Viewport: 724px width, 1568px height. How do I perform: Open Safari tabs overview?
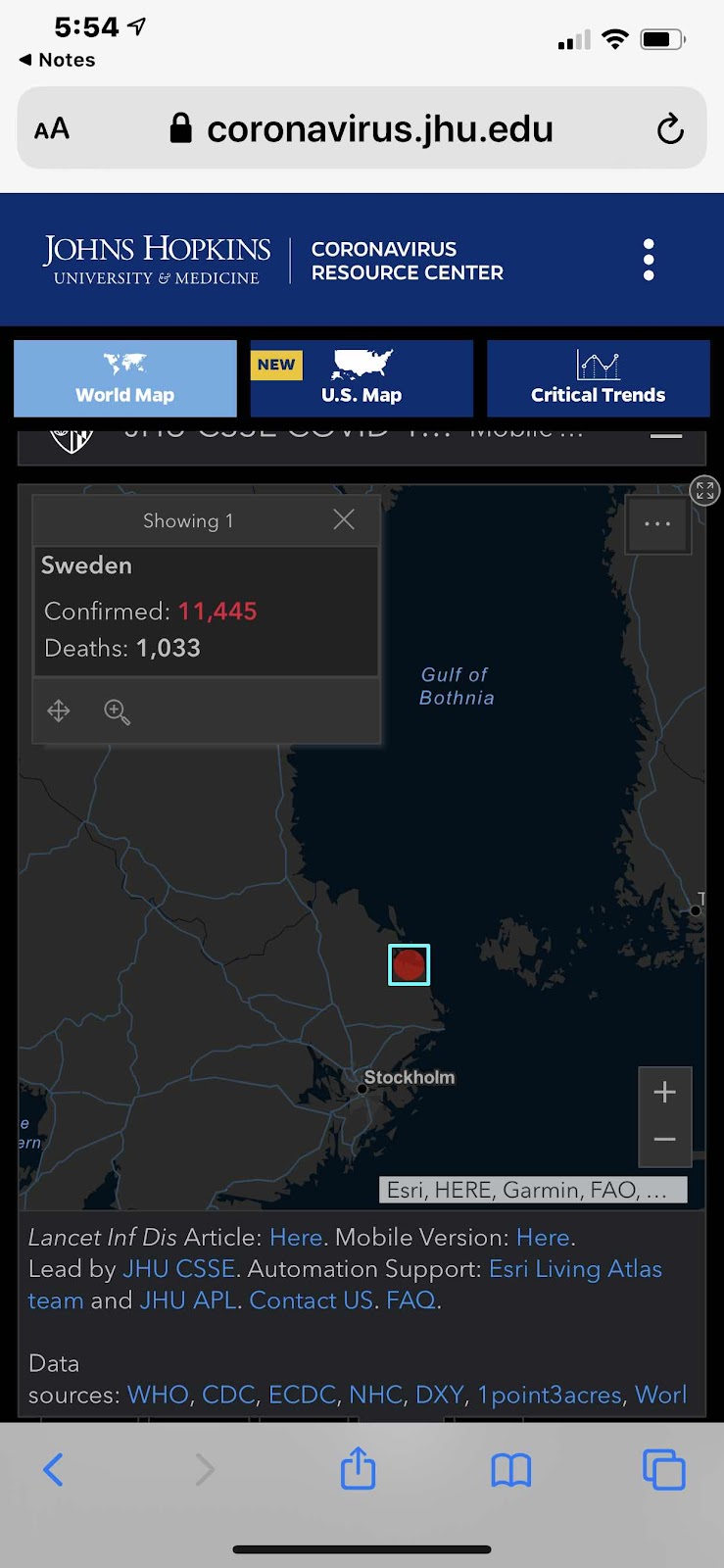tap(663, 1469)
